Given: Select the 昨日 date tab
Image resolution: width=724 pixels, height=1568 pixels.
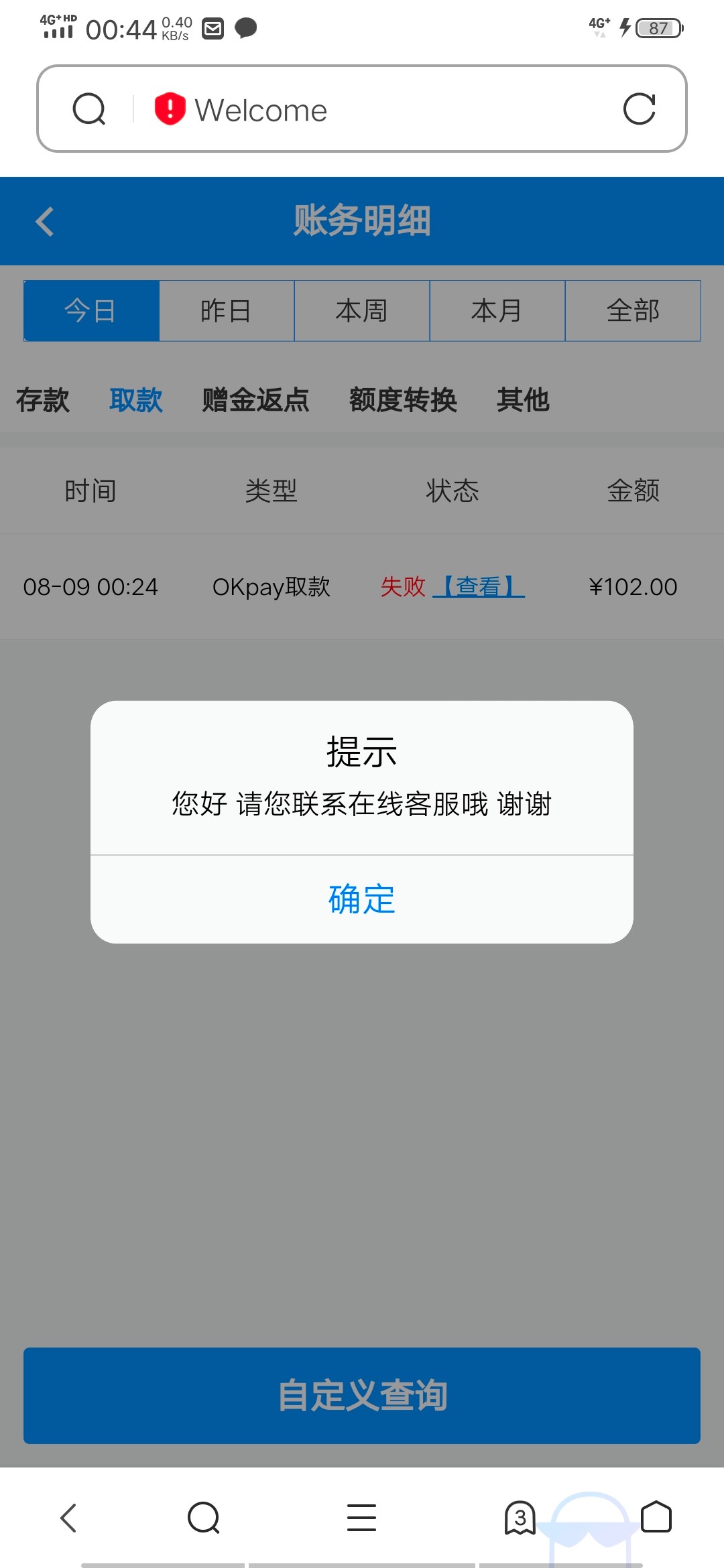Looking at the screenshot, I should [225, 310].
